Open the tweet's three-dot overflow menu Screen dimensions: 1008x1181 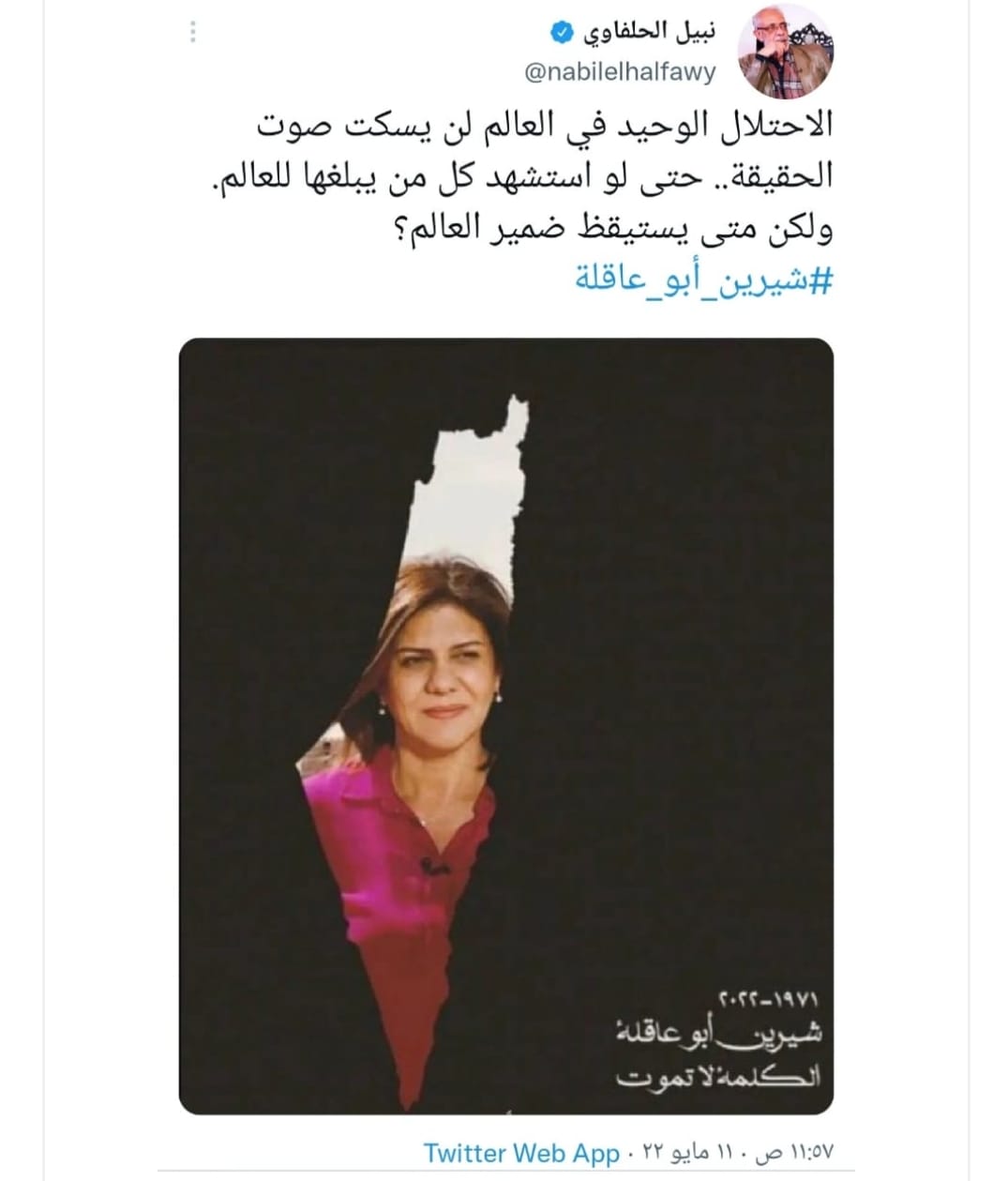tap(193, 32)
